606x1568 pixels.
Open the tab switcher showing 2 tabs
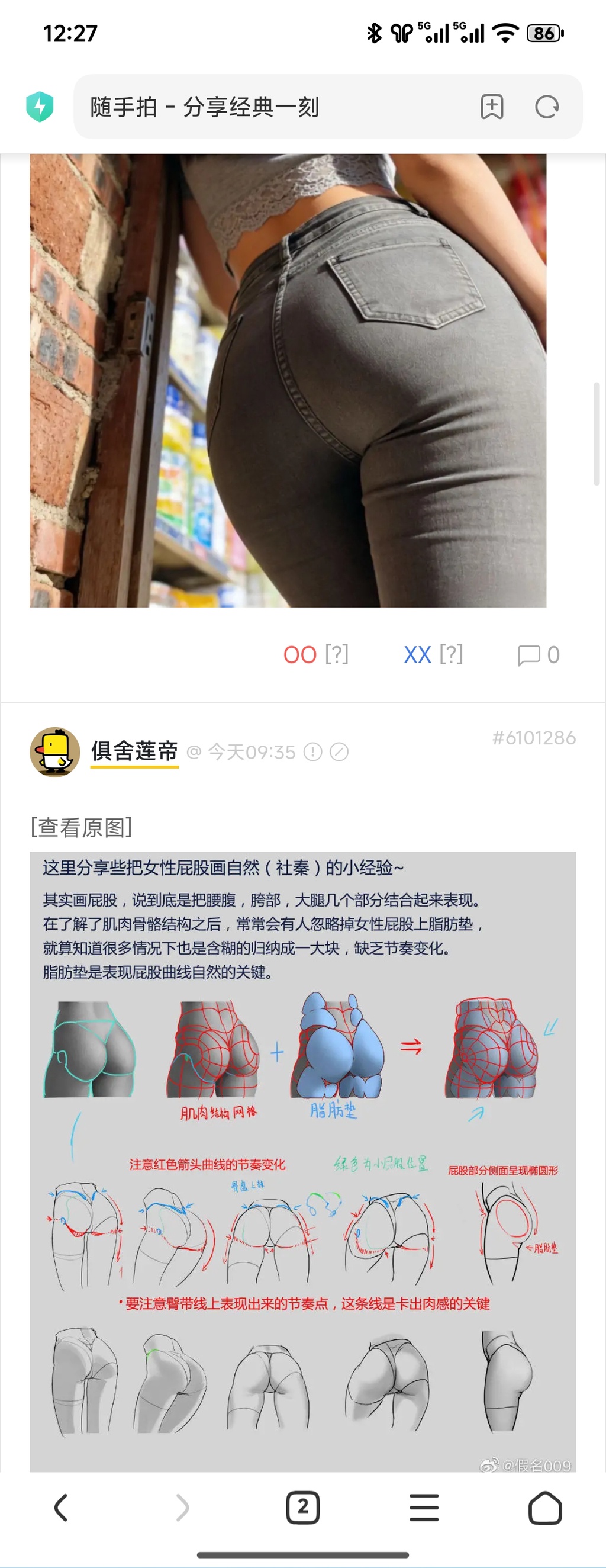coord(302,1507)
